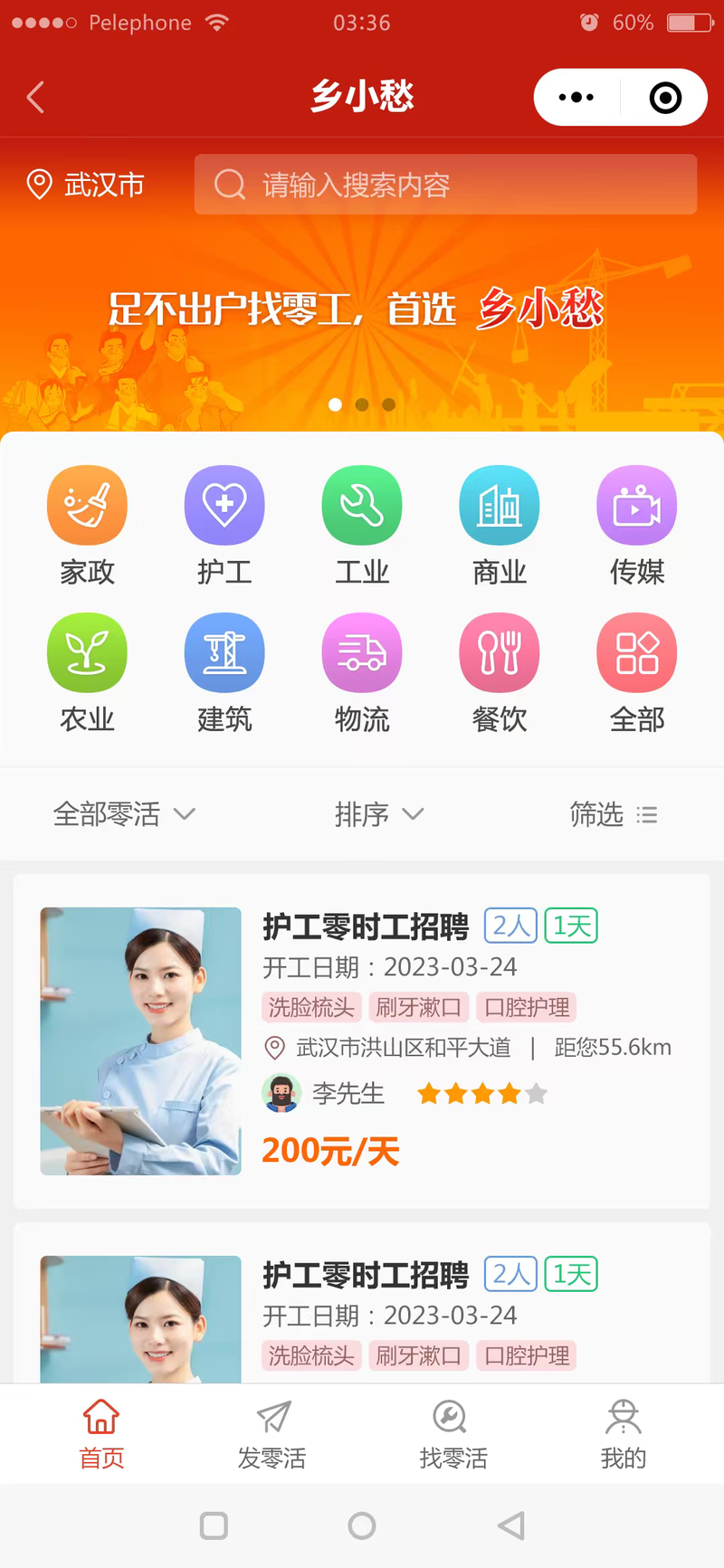Tap the 请输入搜索内容 search box
This screenshot has height=1568, width=724.
(445, 185)
